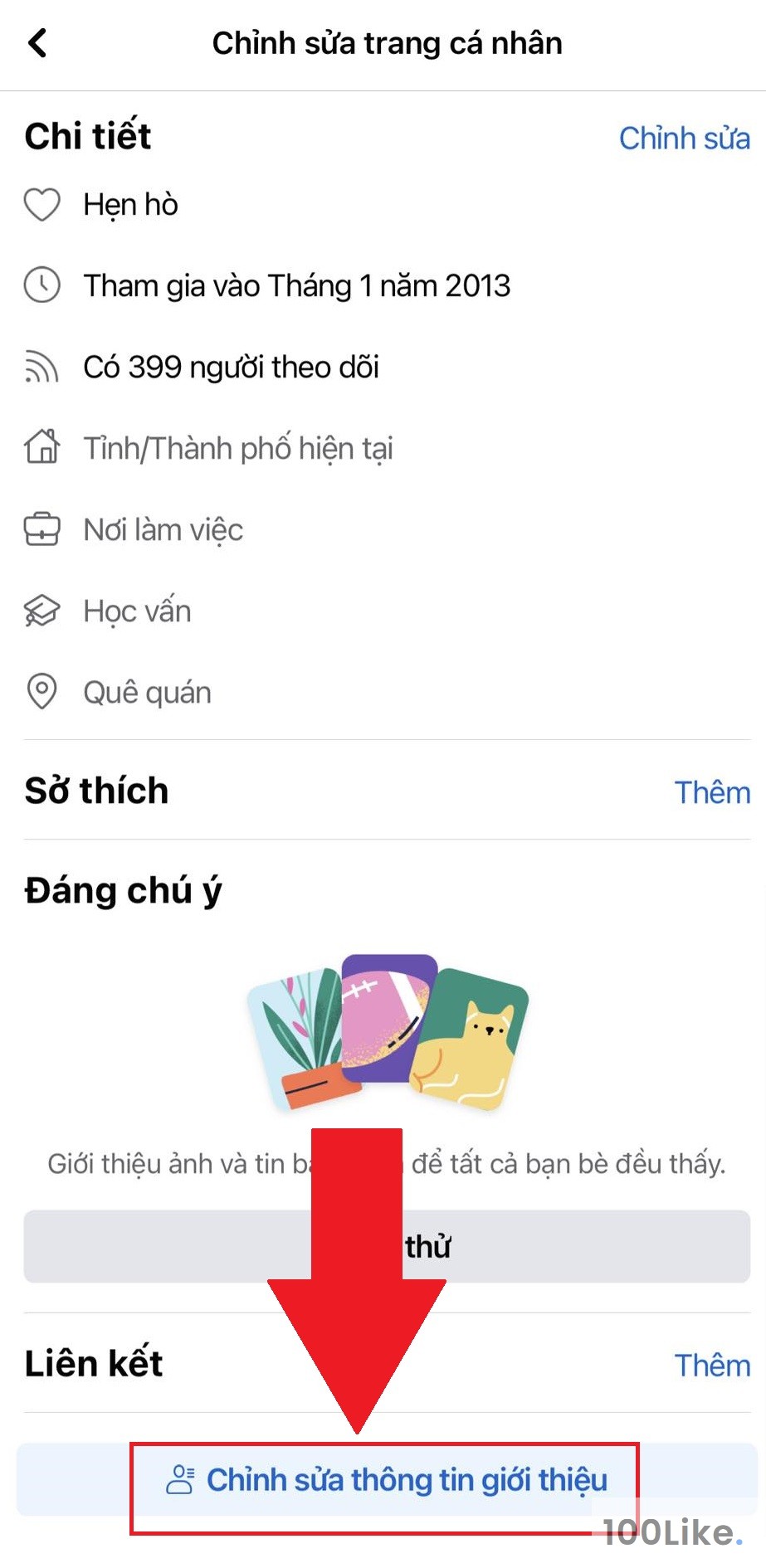
Task: Click the location pin icon beside Quê quán
Action: coord(42,692)
